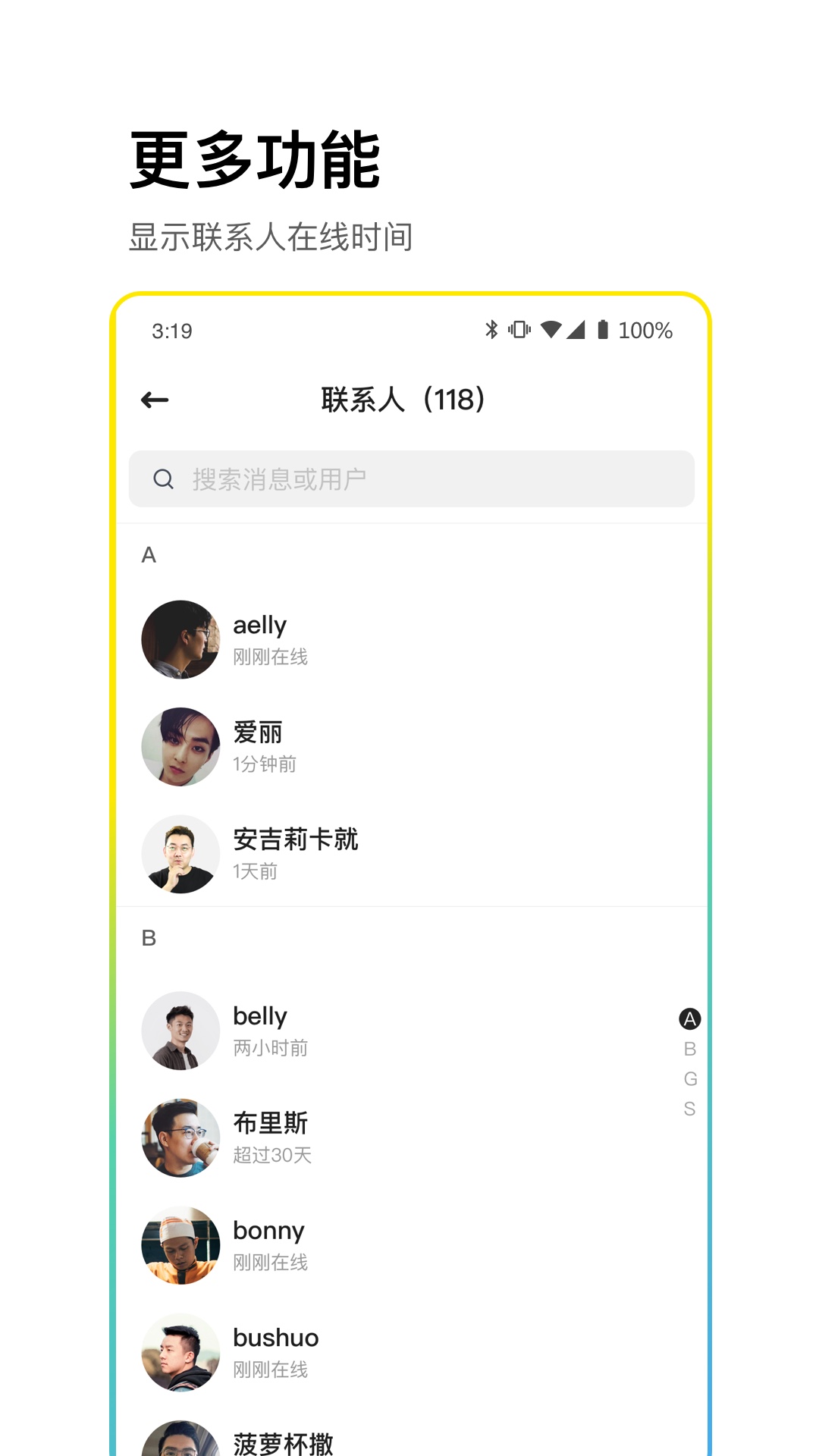Click the search magnifier icon

pyautogui.click(x=164, y=479)
